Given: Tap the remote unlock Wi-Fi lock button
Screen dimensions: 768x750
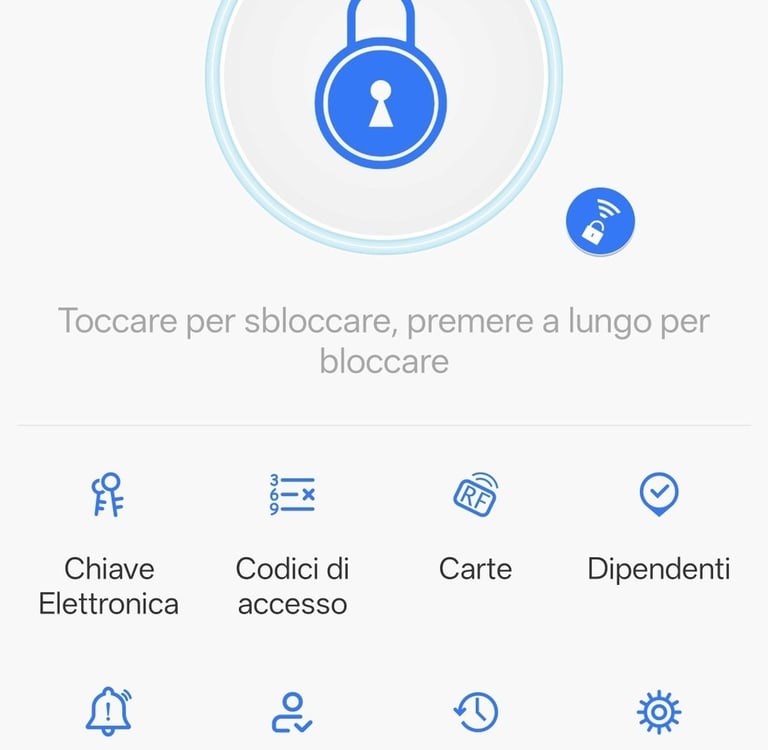Looking at the screenshot, I should 600,221.
